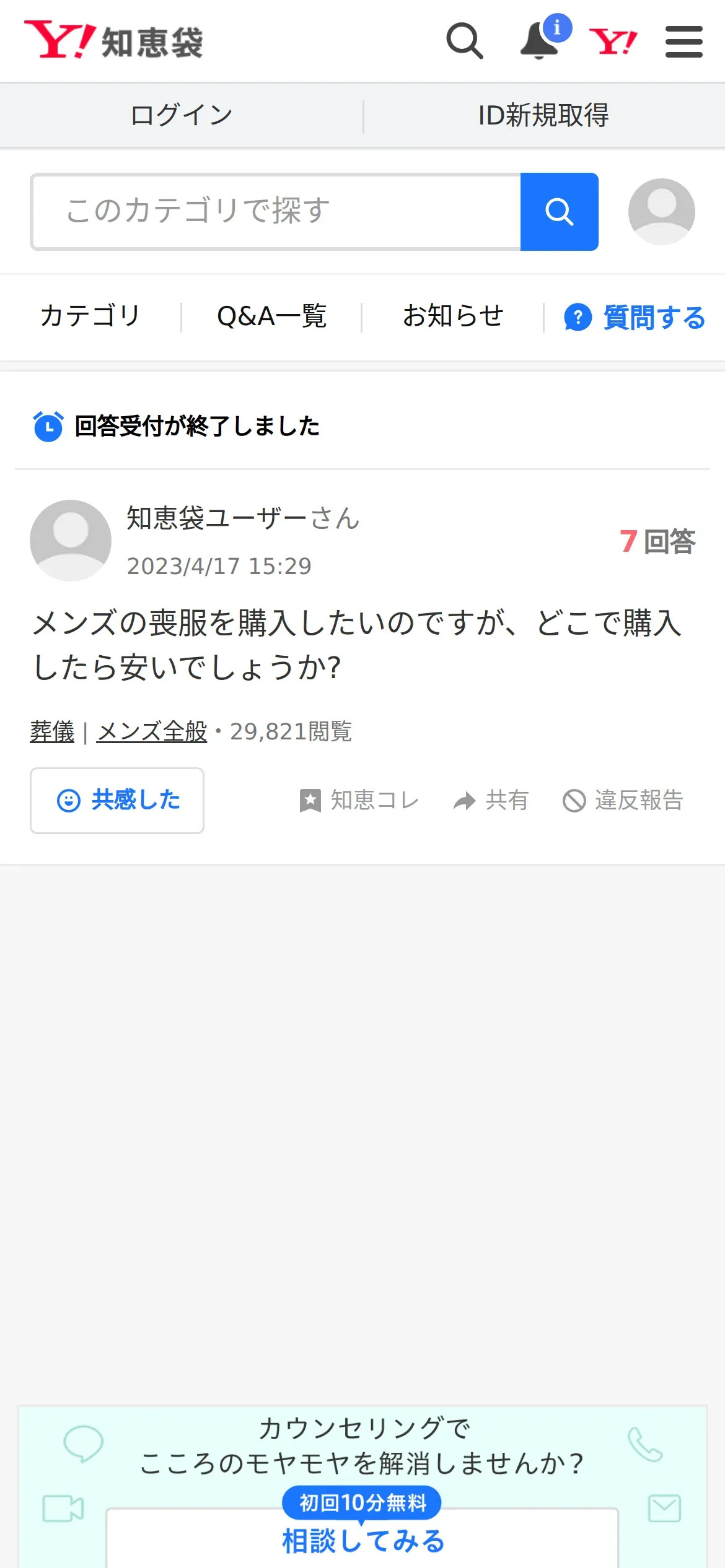Open the magnifier search icon in header
This screenshot has height=1568, width=725.
click(464, 41)
